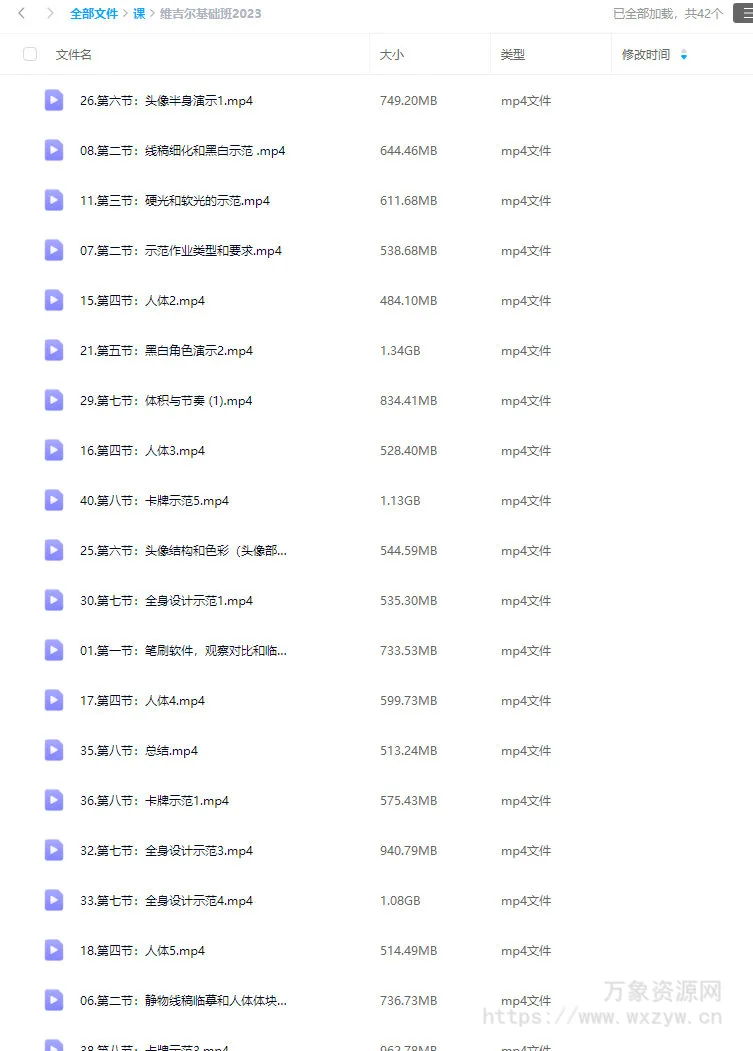Screen dimensions: 753x1051
Task: Open 30.第七节:全身设计示范1.mp4
Action: [x=166, y=601]
